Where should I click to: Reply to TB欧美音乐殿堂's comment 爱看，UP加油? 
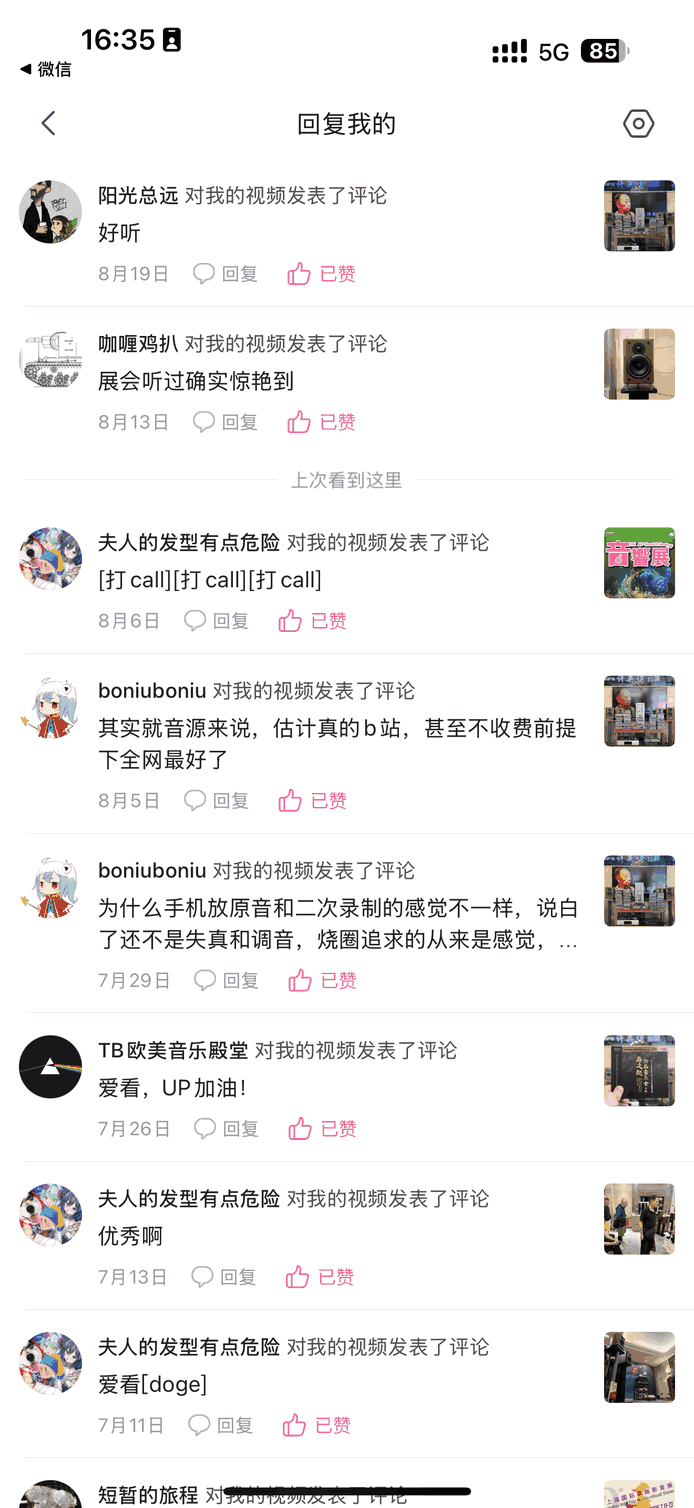226,1129
